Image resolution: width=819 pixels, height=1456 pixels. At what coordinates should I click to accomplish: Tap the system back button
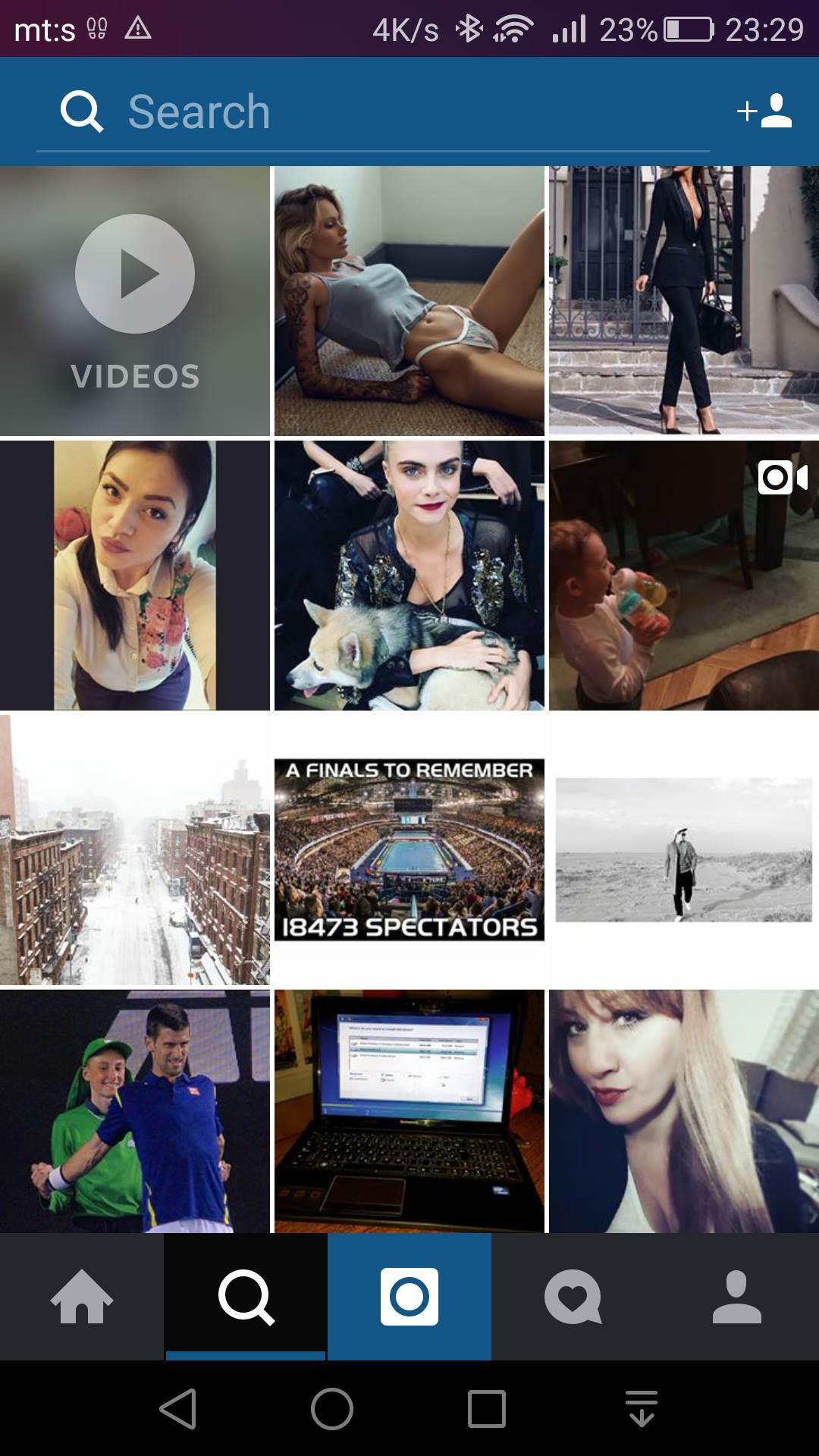179,1409
